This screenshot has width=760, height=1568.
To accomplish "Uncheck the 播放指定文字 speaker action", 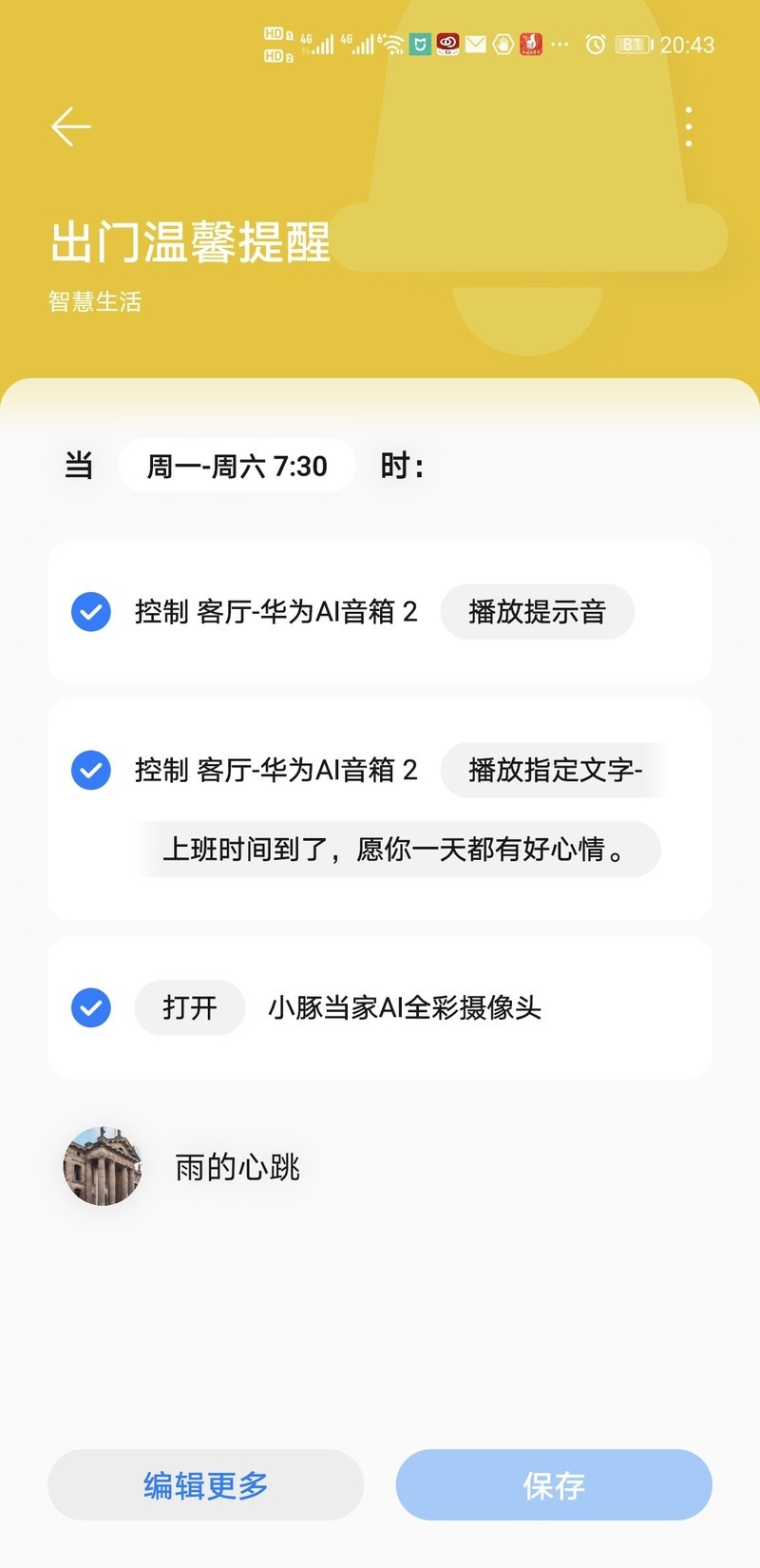I will [90, 771].
